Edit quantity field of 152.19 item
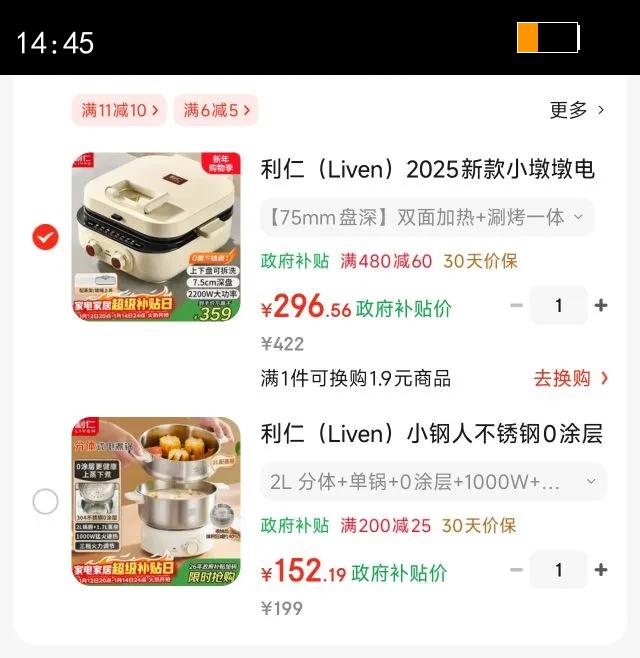 [558, 570]
